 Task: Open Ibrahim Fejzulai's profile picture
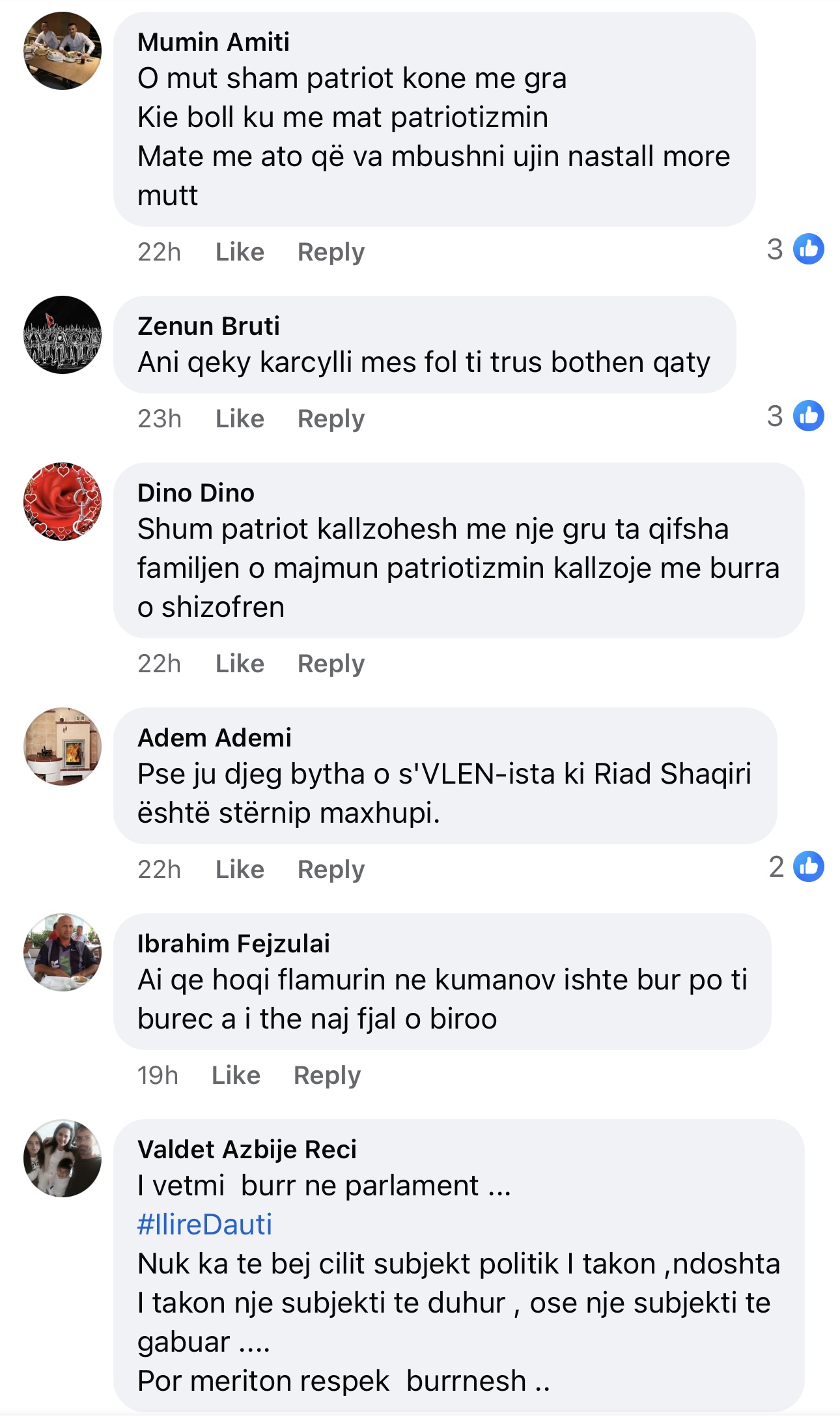point(63,952)
